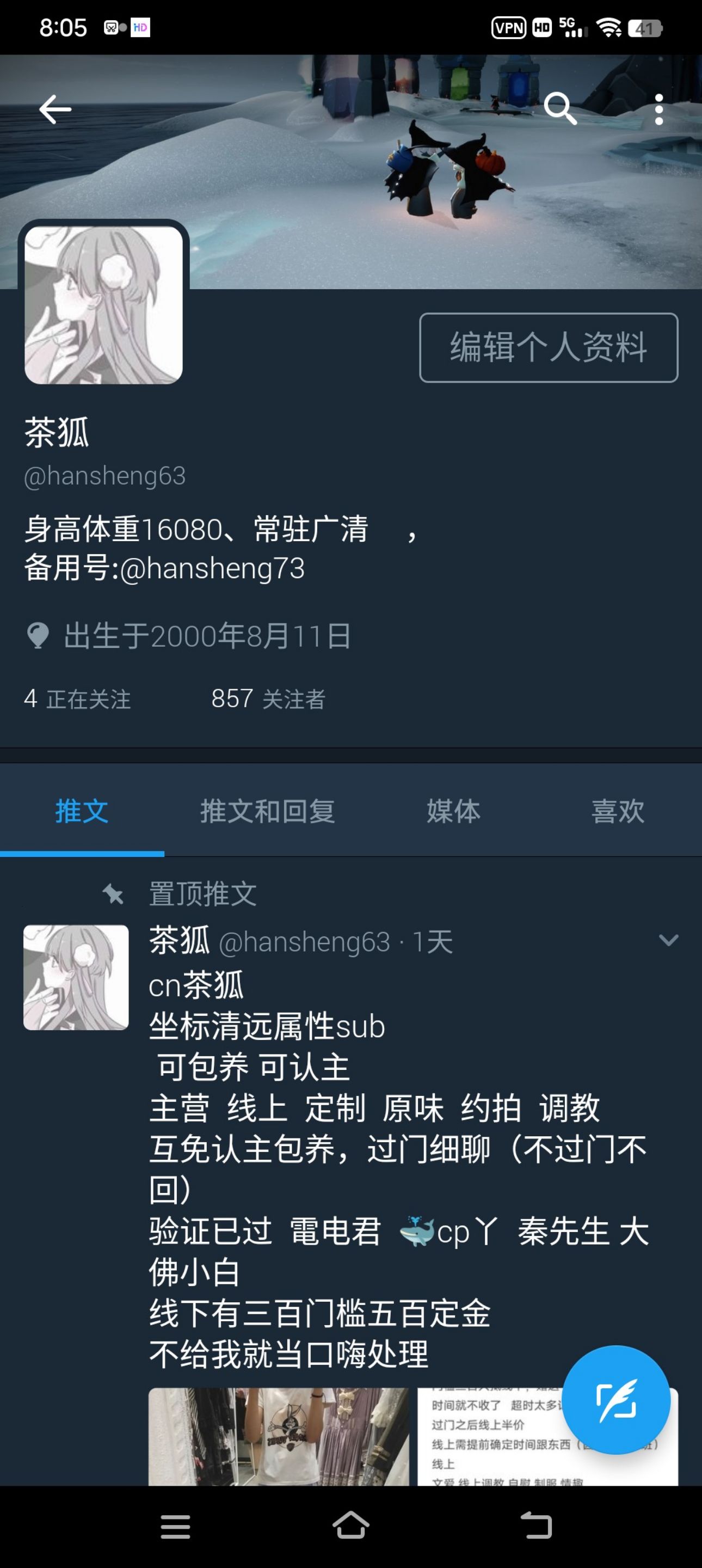The image size is (702, 1568).
Task: View the large profile avatar
Action: (103, 305)
